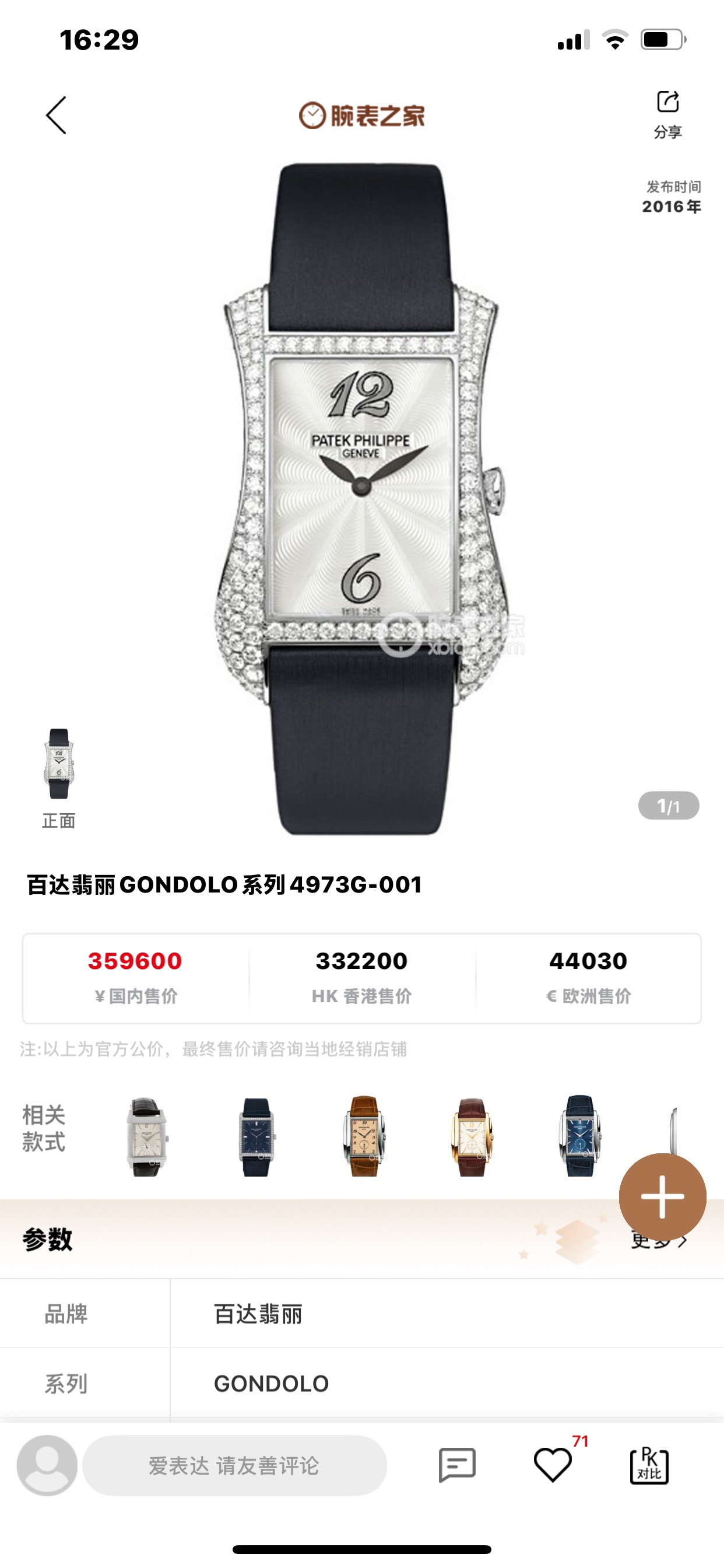
Task: Open the comments icon
Action: coord(457,1466)
